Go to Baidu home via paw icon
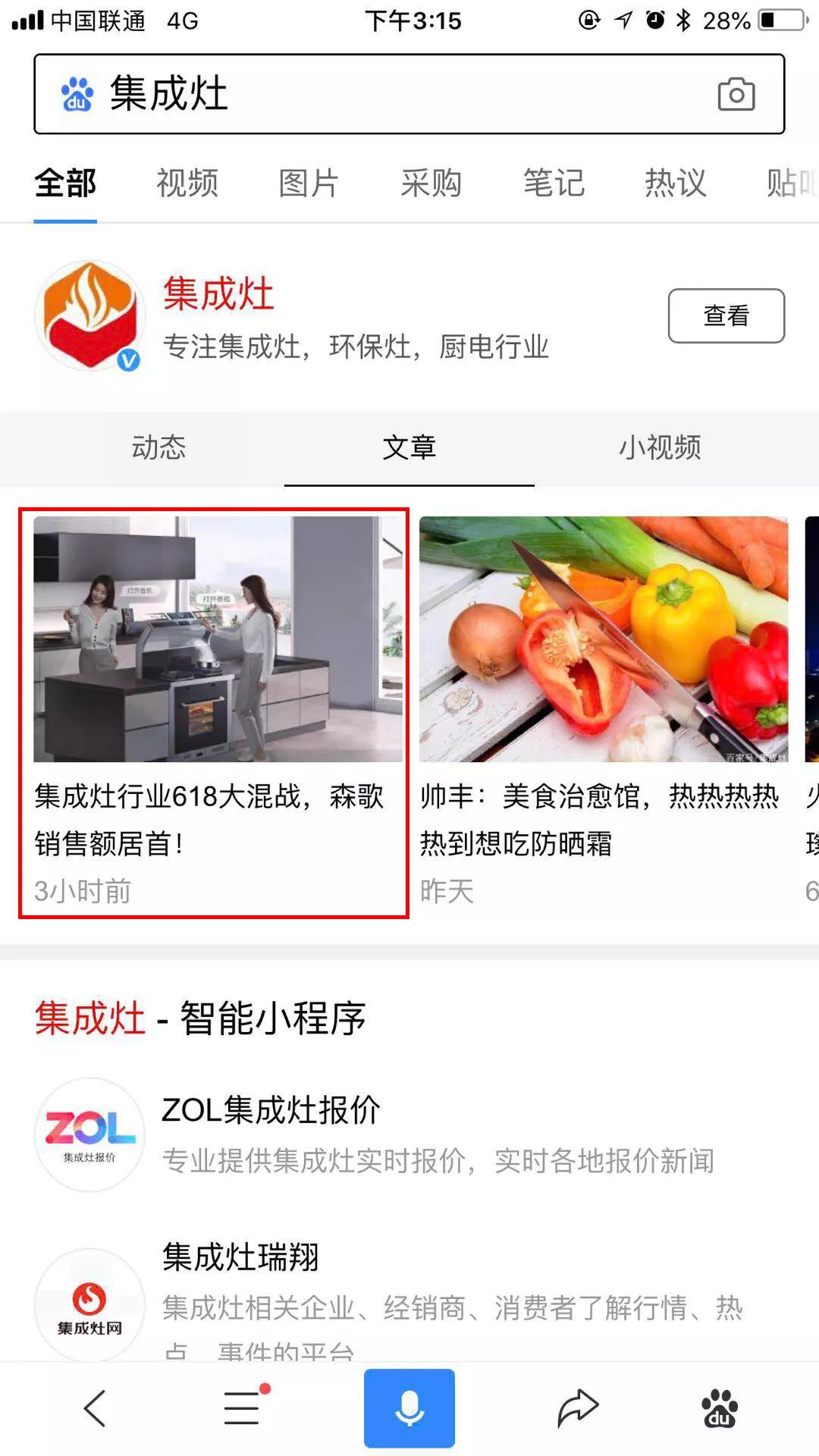Screen dimensions: 819x1456 719,1409
